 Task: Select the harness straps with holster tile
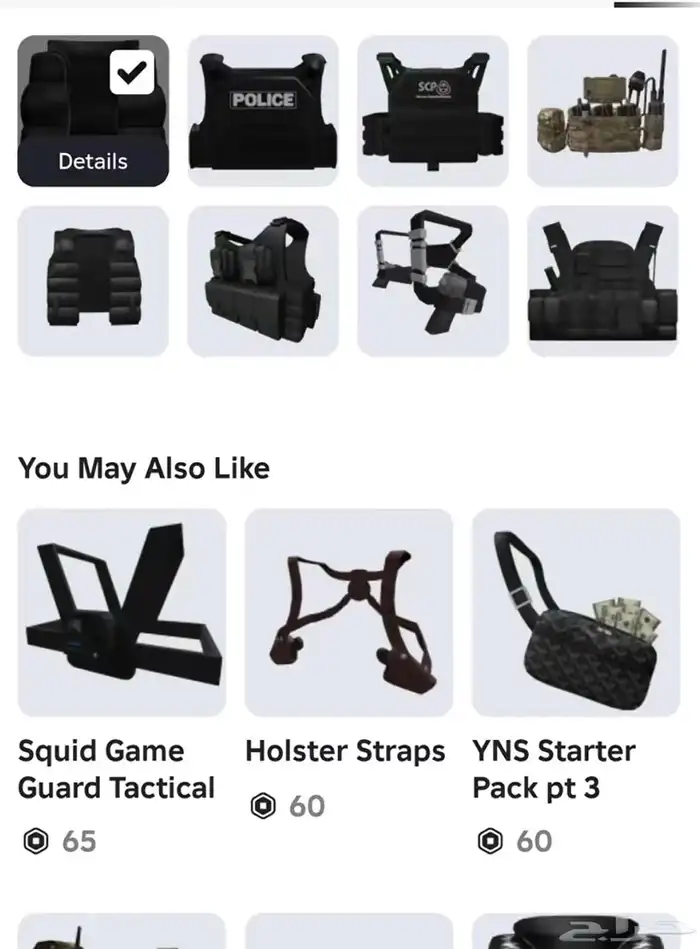pos(433,281)
